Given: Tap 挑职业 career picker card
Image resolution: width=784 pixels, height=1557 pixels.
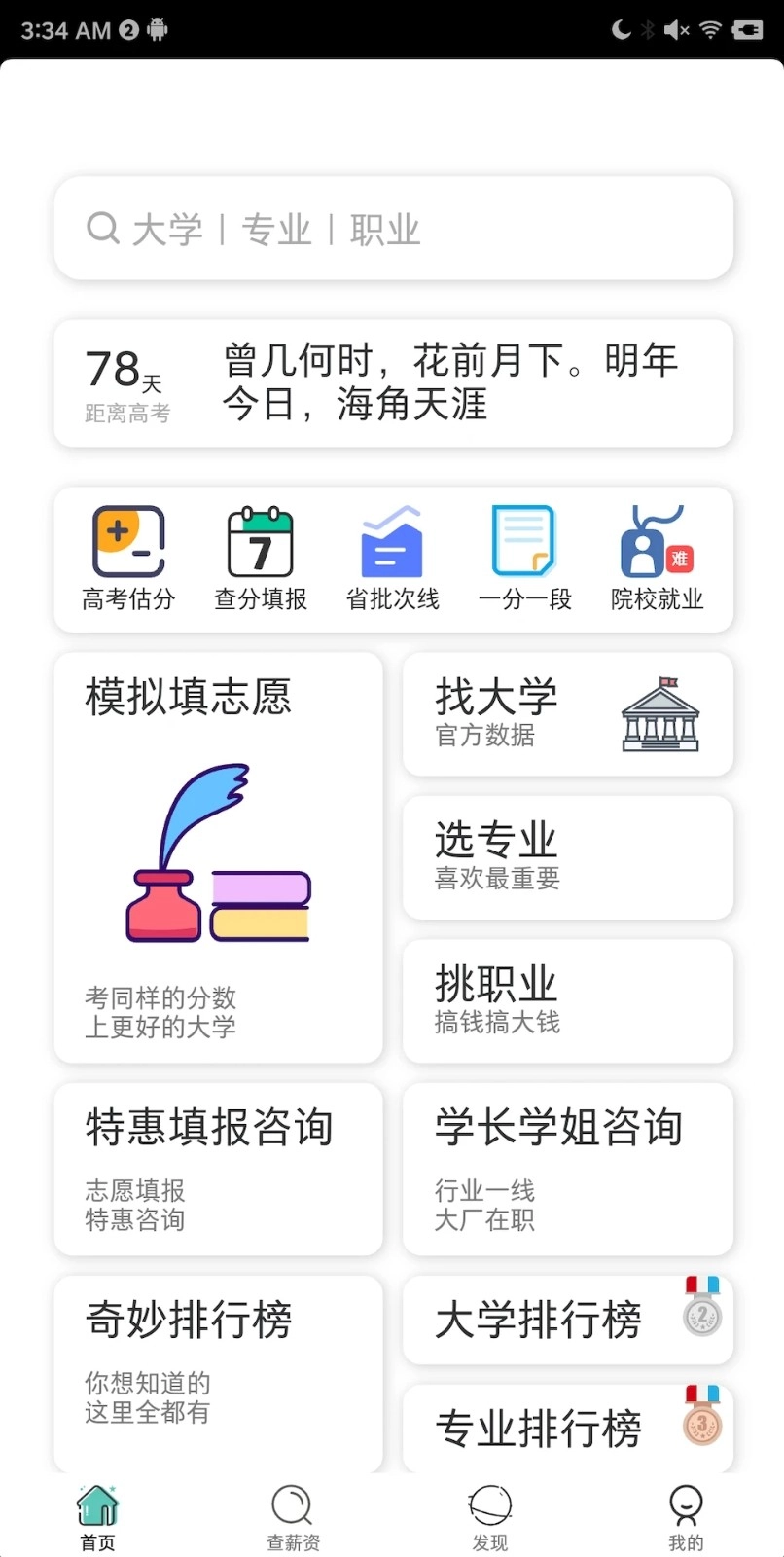Looking at the screenshot, I should (x=567, y=1000).
